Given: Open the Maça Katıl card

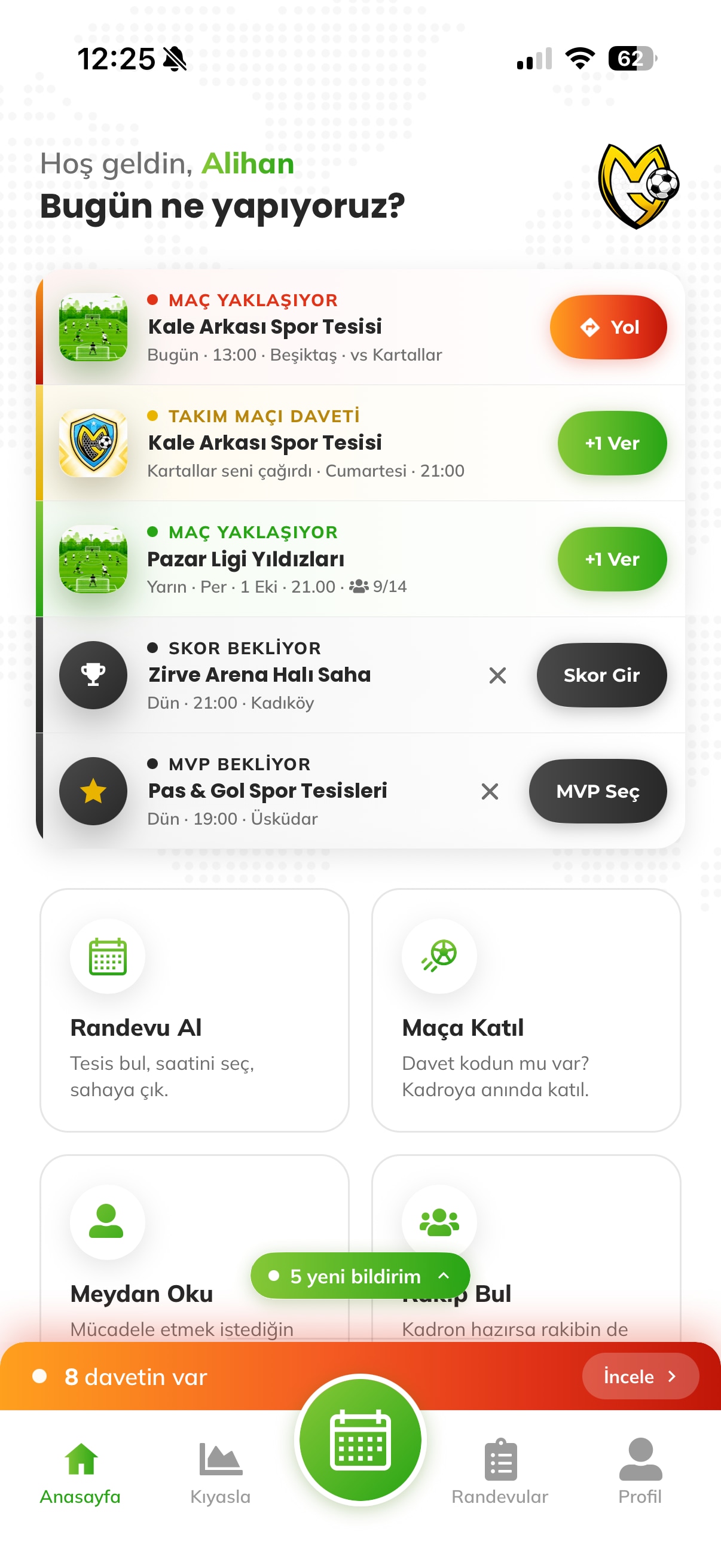Looking at the screenshot, I should (526, 1010).
